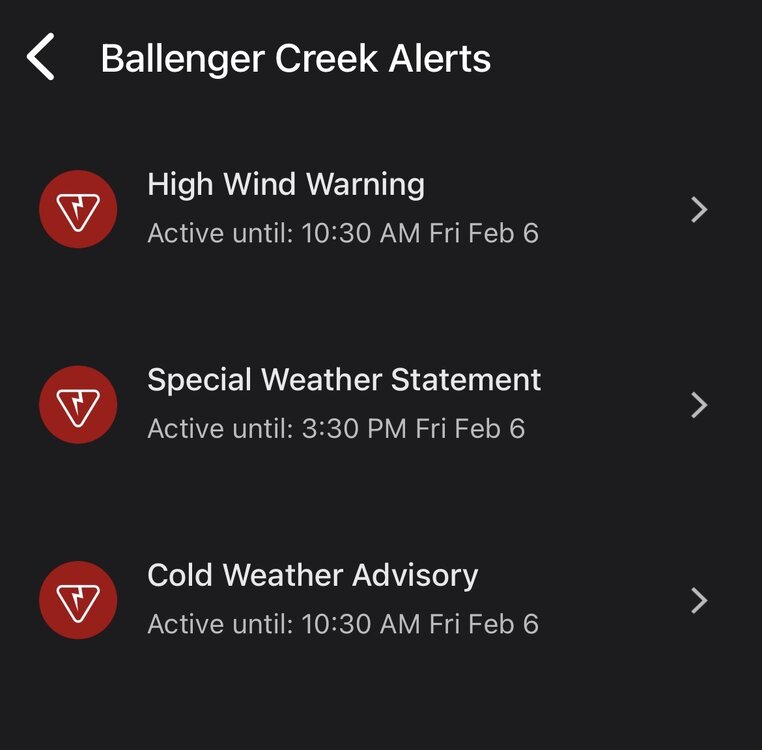View the Special Weather Statement details
The height and width of the screenshot is (750, 762).
click(x=344, y=404)
